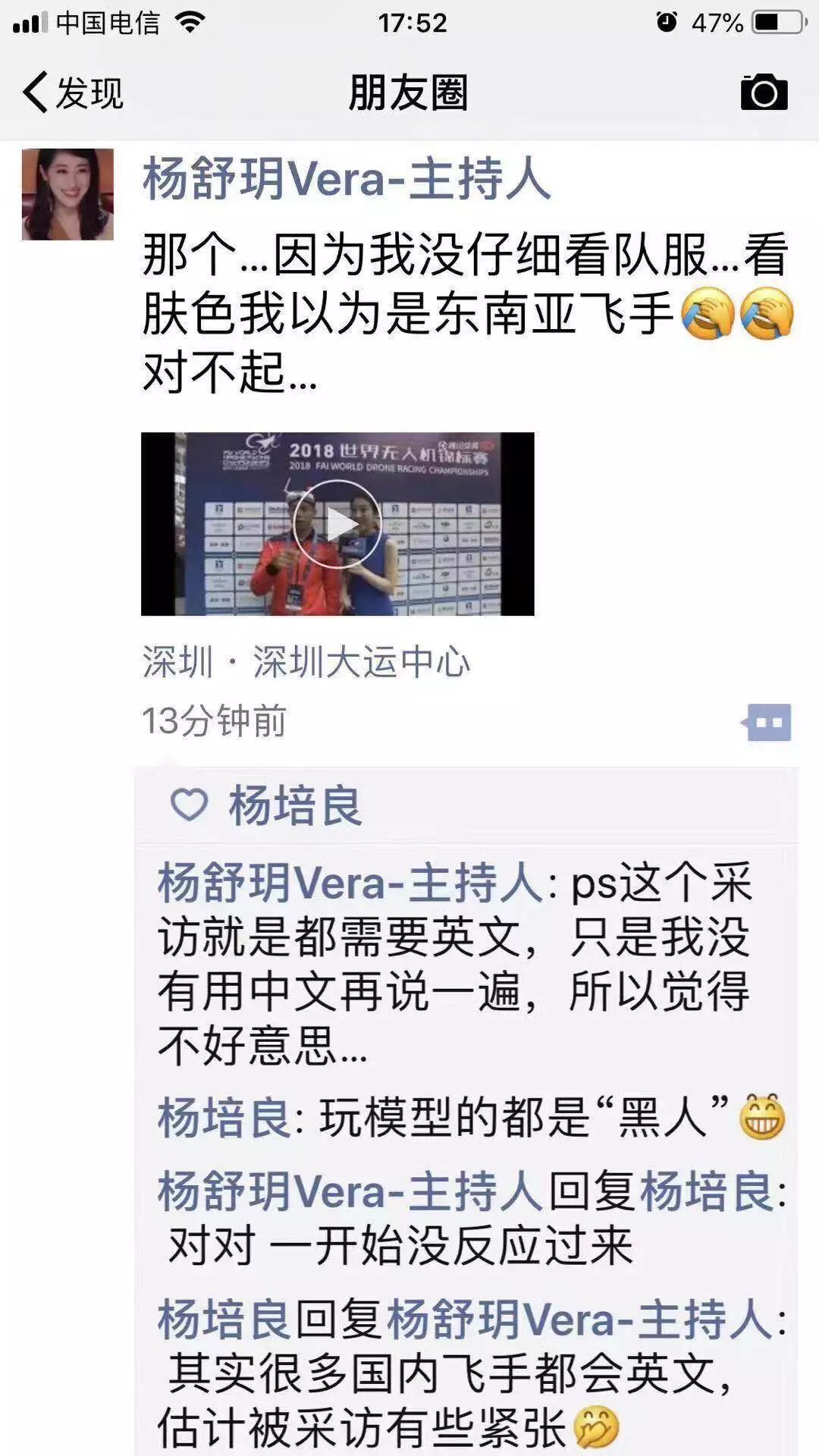Screen dimensions: 819x1456
Task: Open the like and comment menu button
Action: click(767, 723)
